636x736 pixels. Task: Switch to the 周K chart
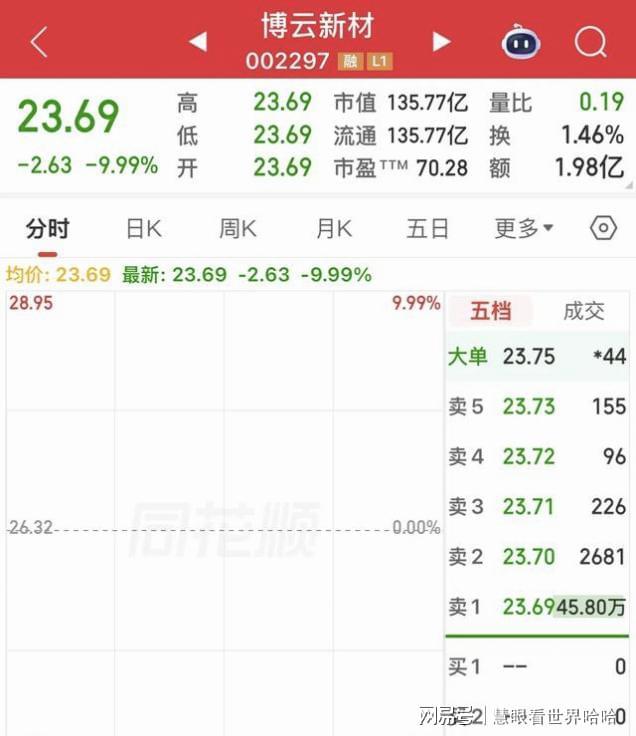pos(238,229)
